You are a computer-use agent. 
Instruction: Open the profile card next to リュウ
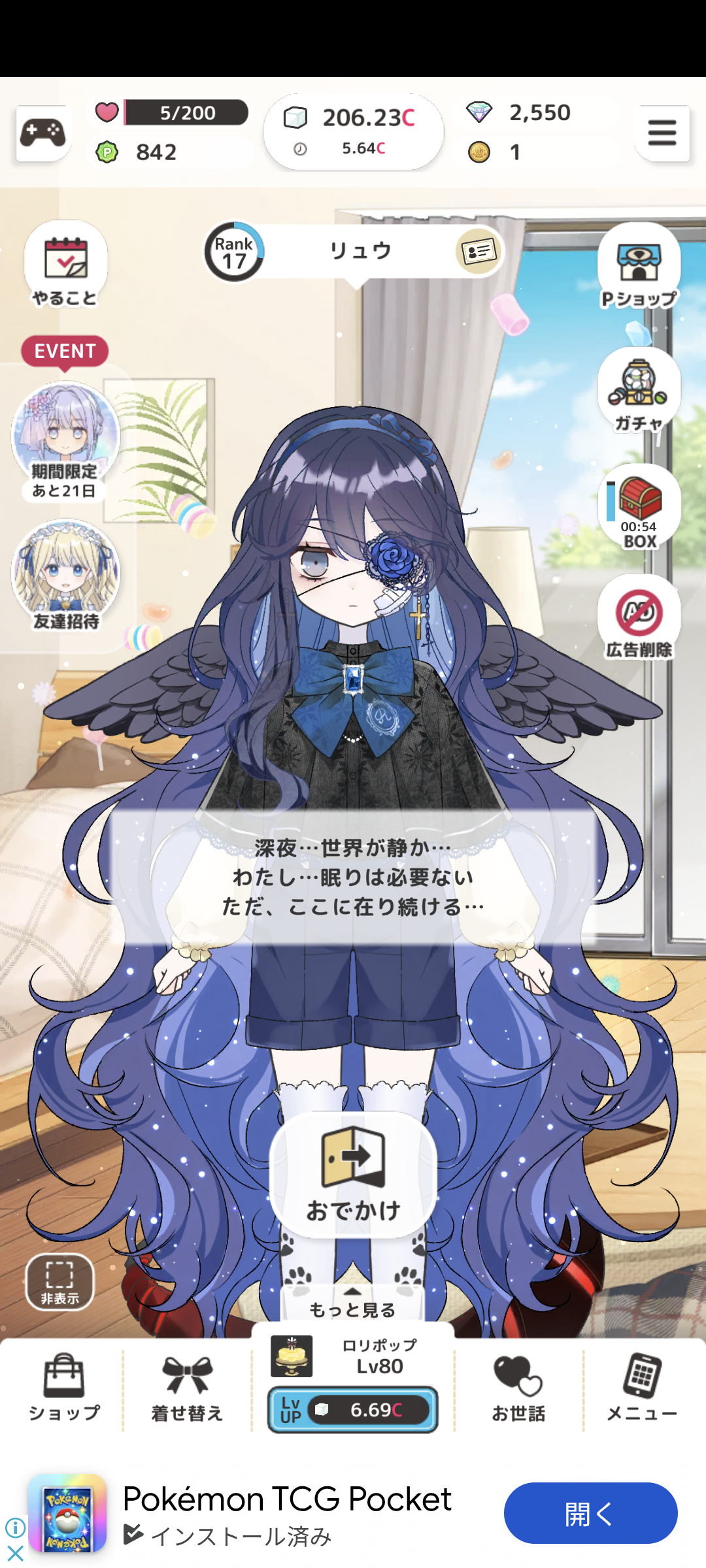coord(479,252)
